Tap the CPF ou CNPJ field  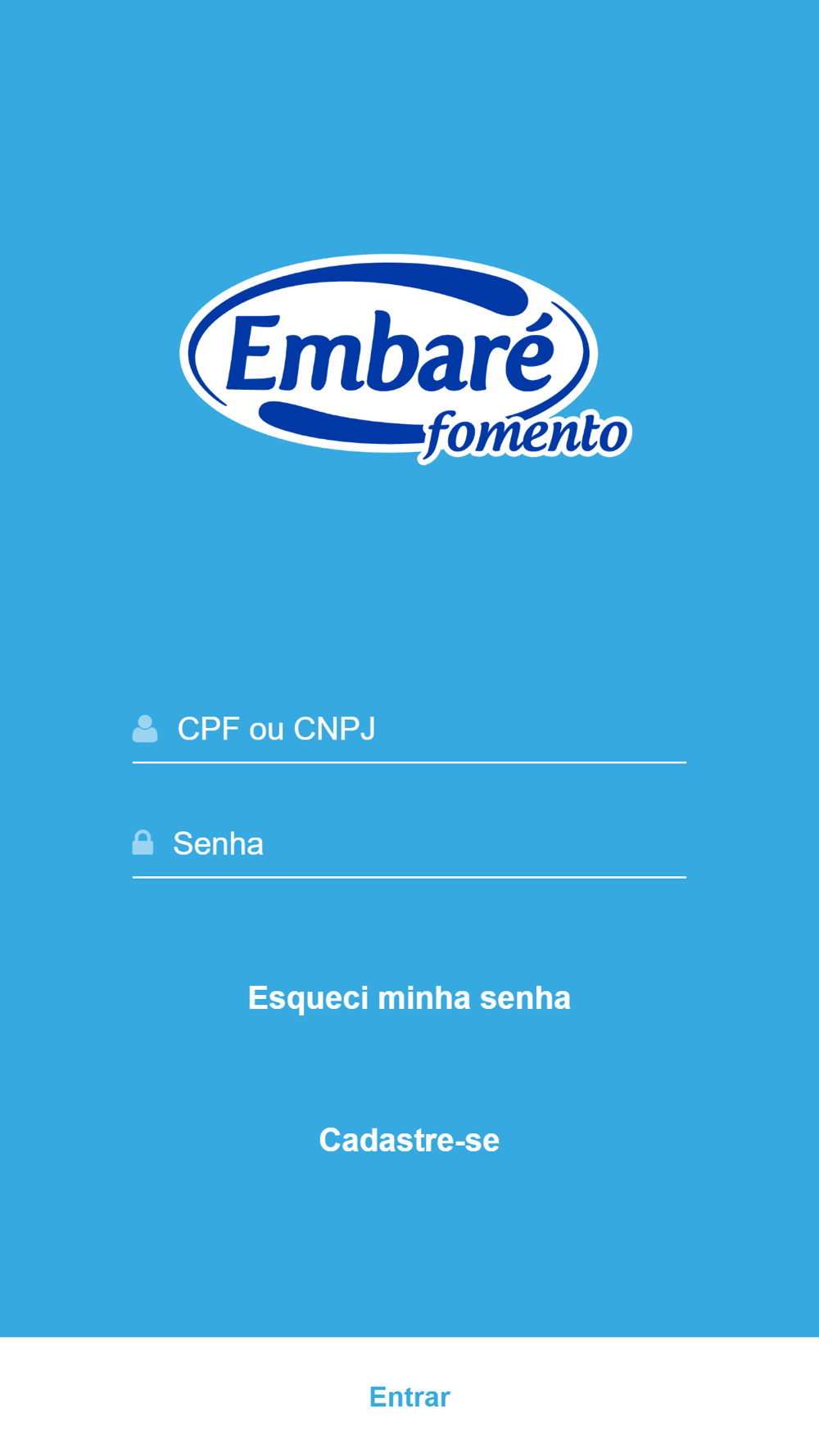click(x=409, y=729)
